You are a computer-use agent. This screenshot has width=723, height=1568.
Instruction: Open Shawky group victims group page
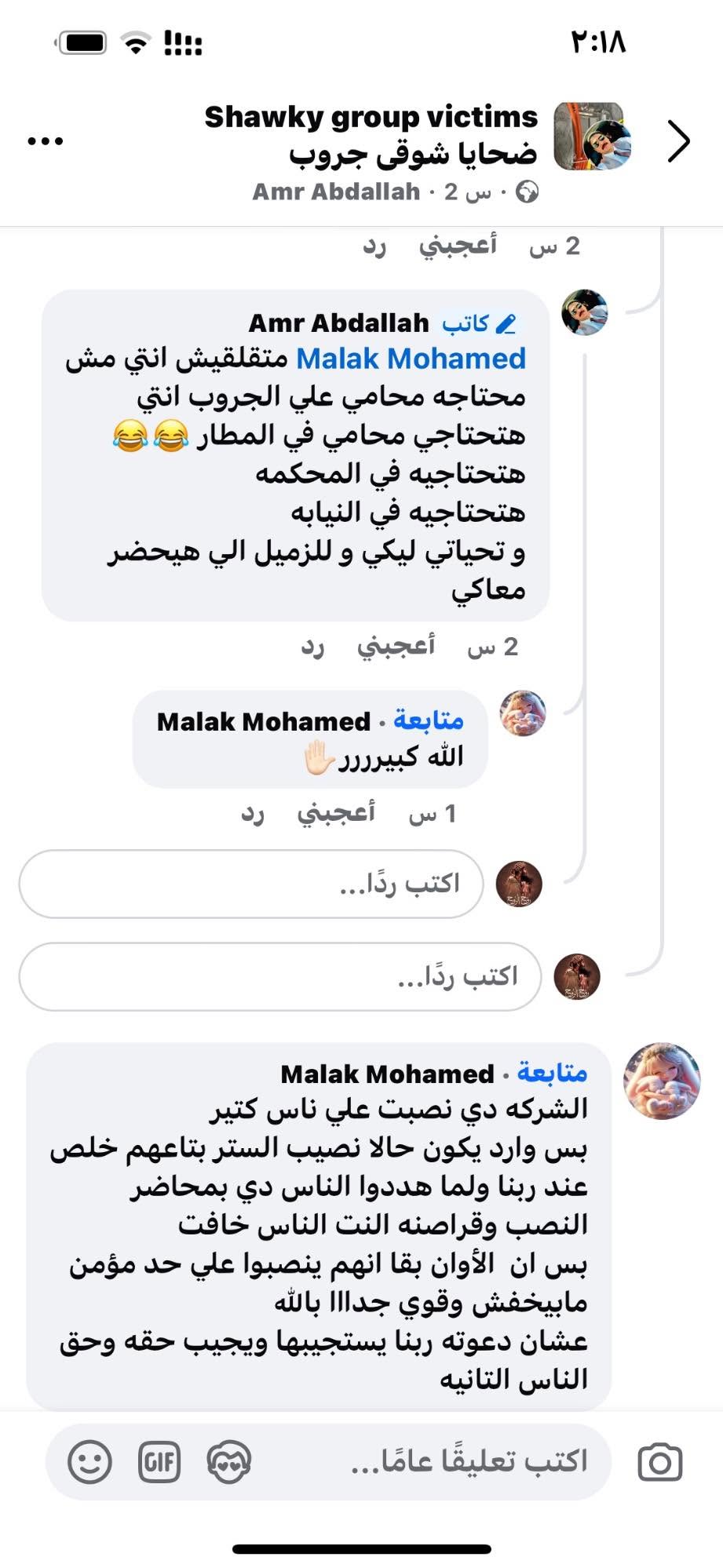click(371, 117)
